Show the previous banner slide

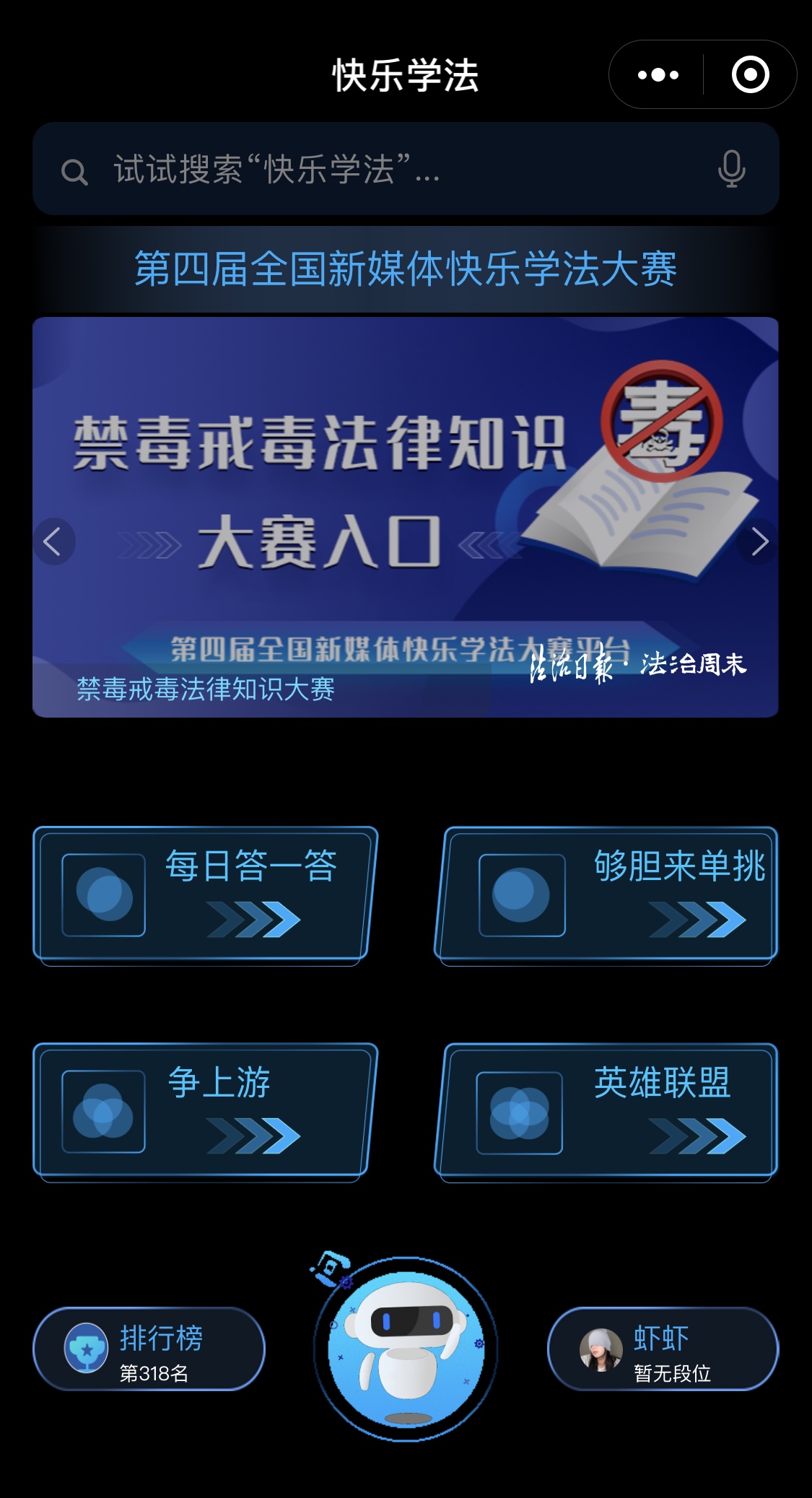pos(53,541)
